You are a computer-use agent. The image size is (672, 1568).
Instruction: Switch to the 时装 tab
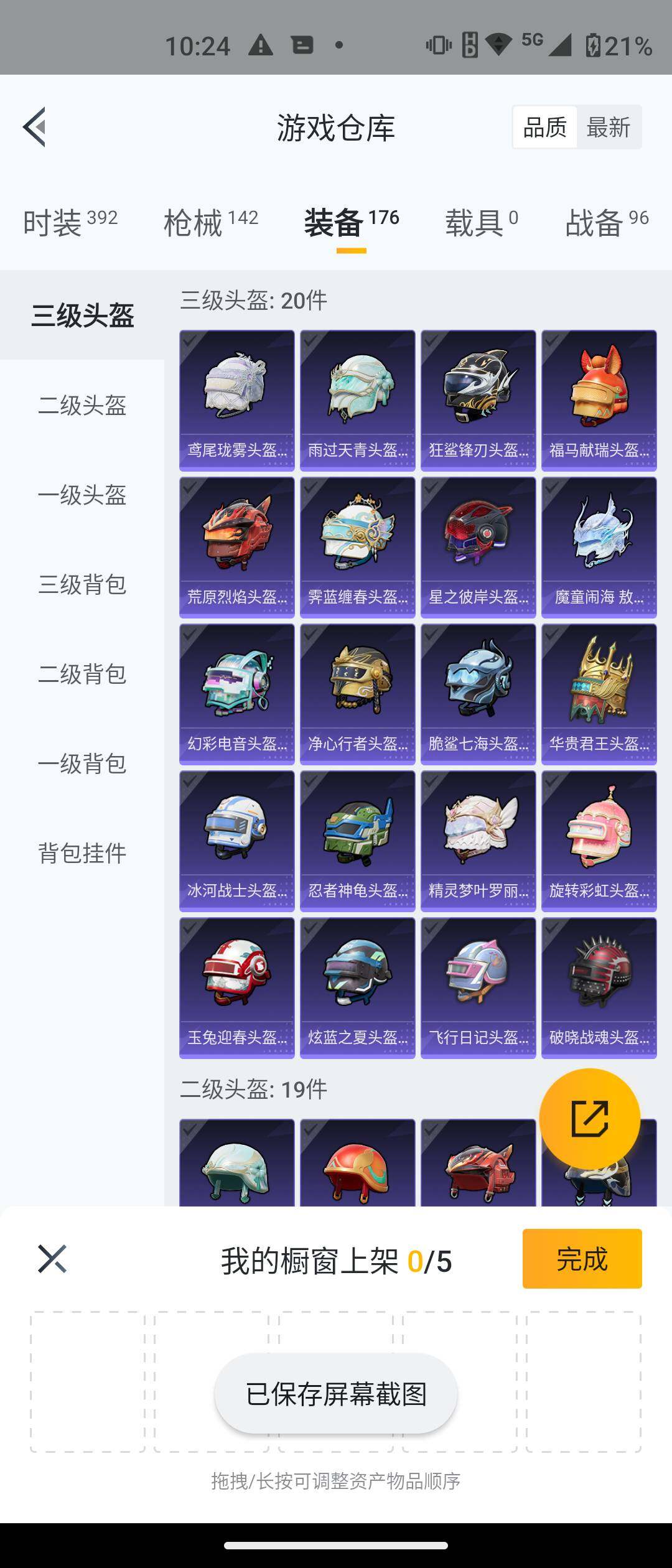[70, 222]
